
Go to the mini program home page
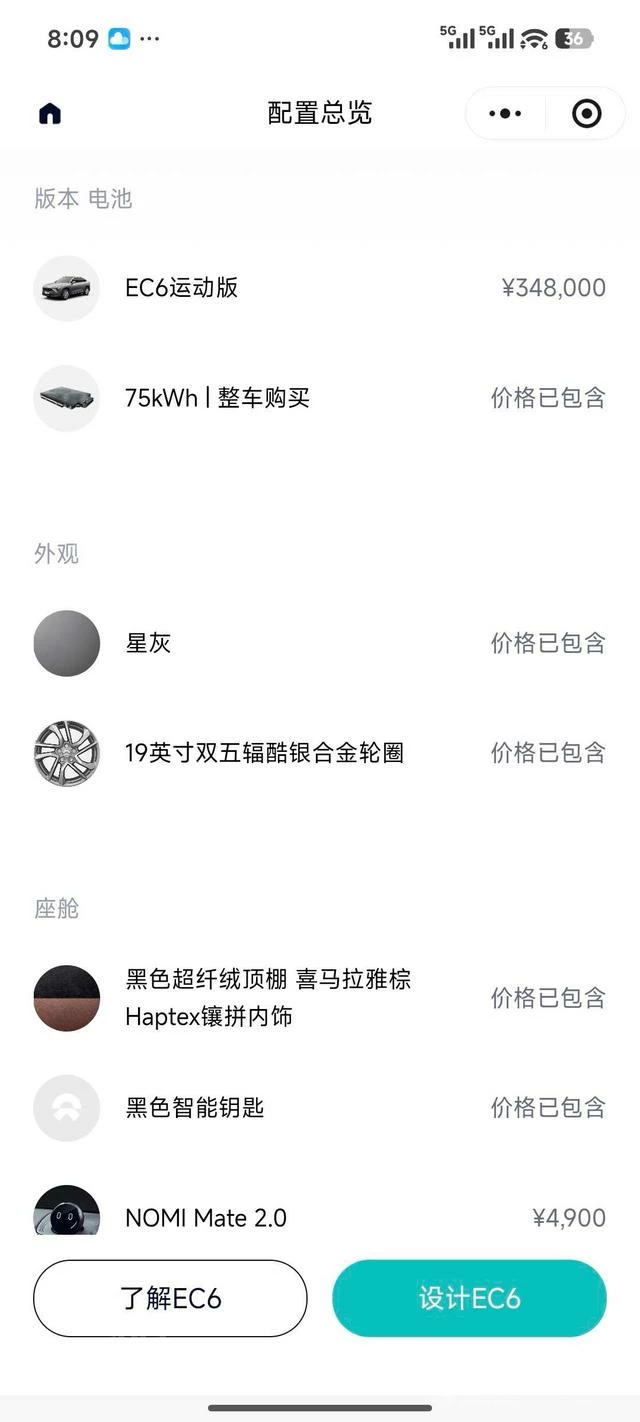(50, 114)
